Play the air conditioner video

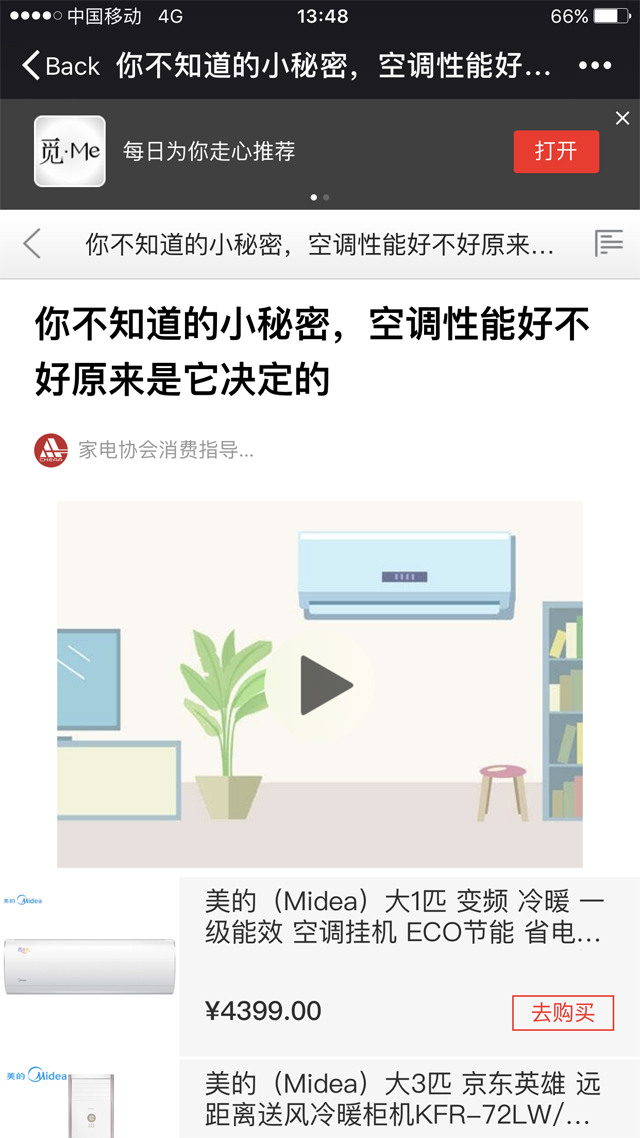[x=320, y=684]
